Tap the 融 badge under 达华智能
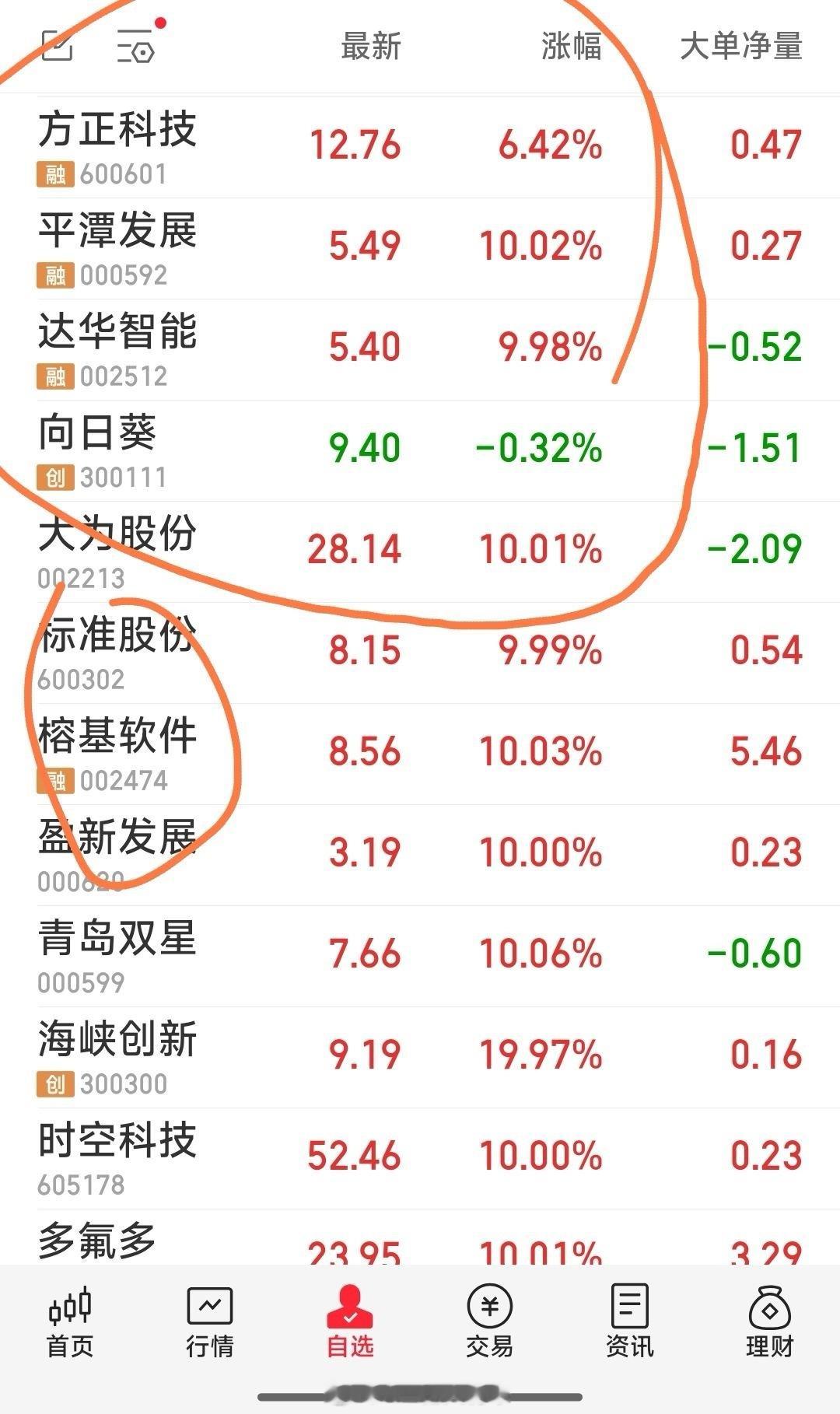Viewport: 840px width, 1414px height. pyautogui.click(x=56, y=373)
